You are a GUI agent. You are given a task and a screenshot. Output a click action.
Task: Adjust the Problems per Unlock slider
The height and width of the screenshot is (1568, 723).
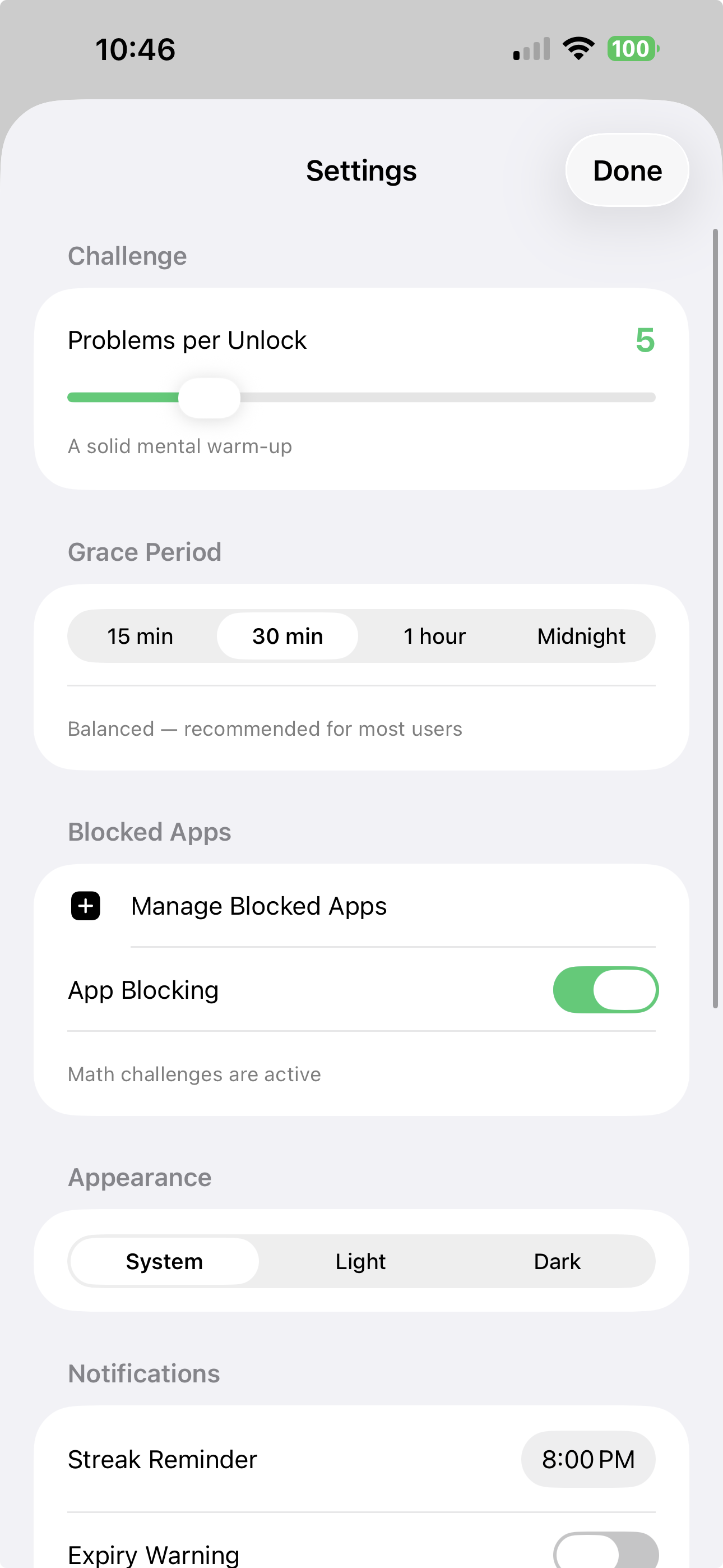(210, 396)
